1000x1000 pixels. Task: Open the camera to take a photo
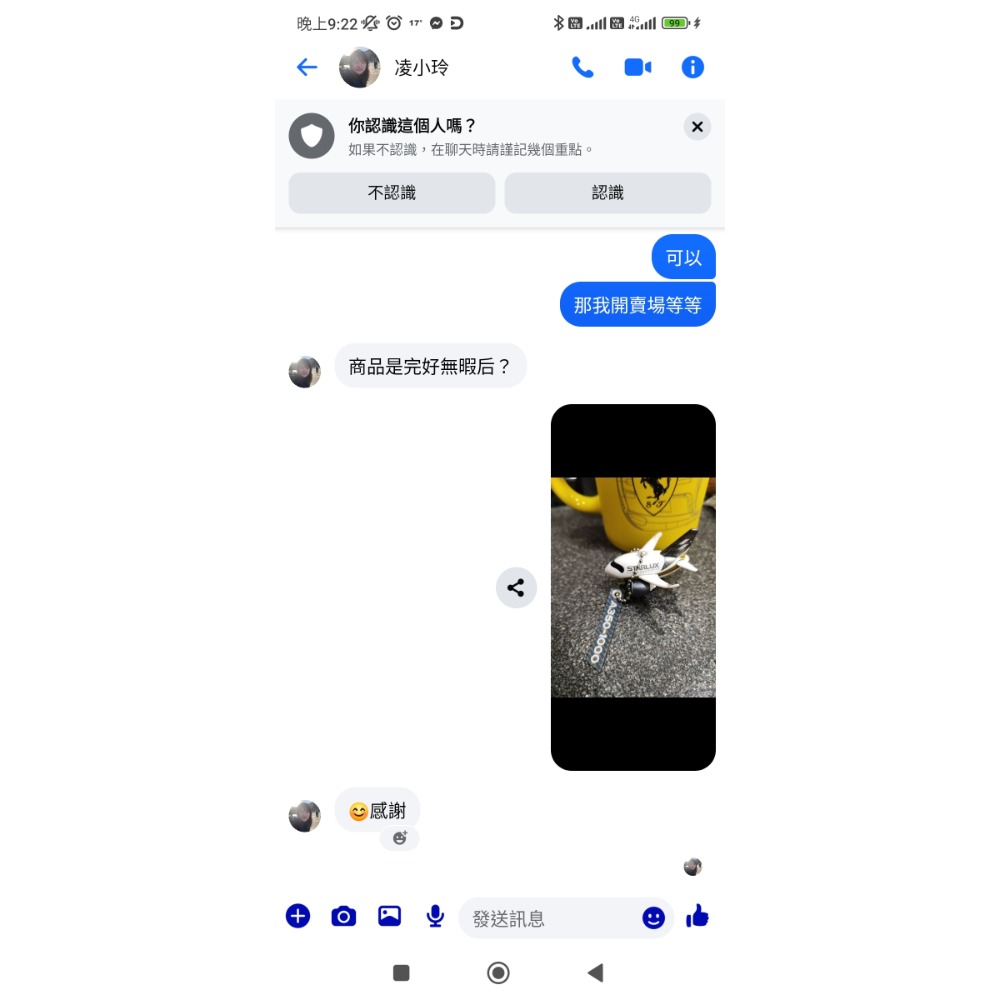pos(344,916)
